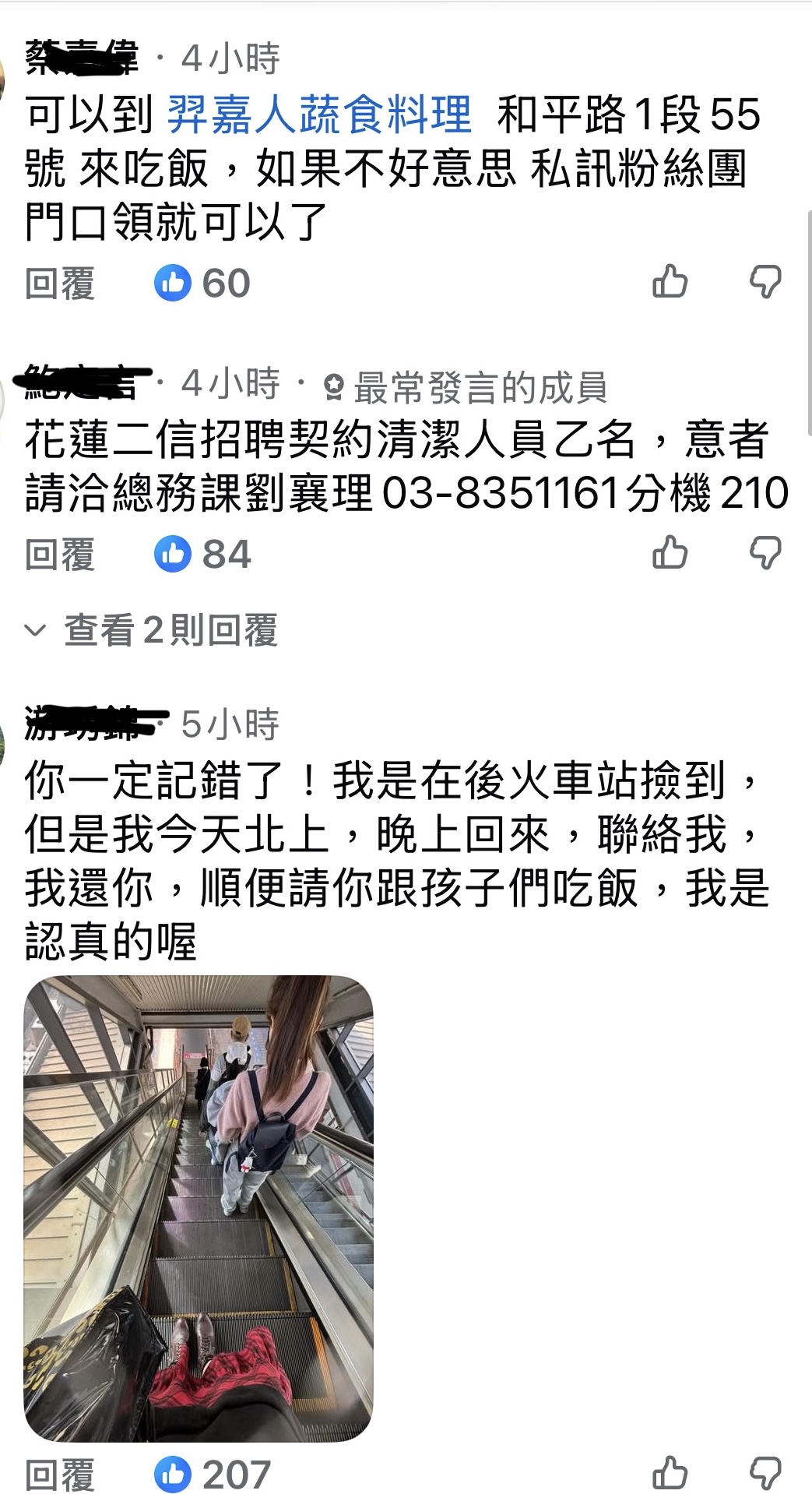Downvote the 花蓮二信招聘 comment
This screenshot has height=1494, width=812.
pos(765,553)
